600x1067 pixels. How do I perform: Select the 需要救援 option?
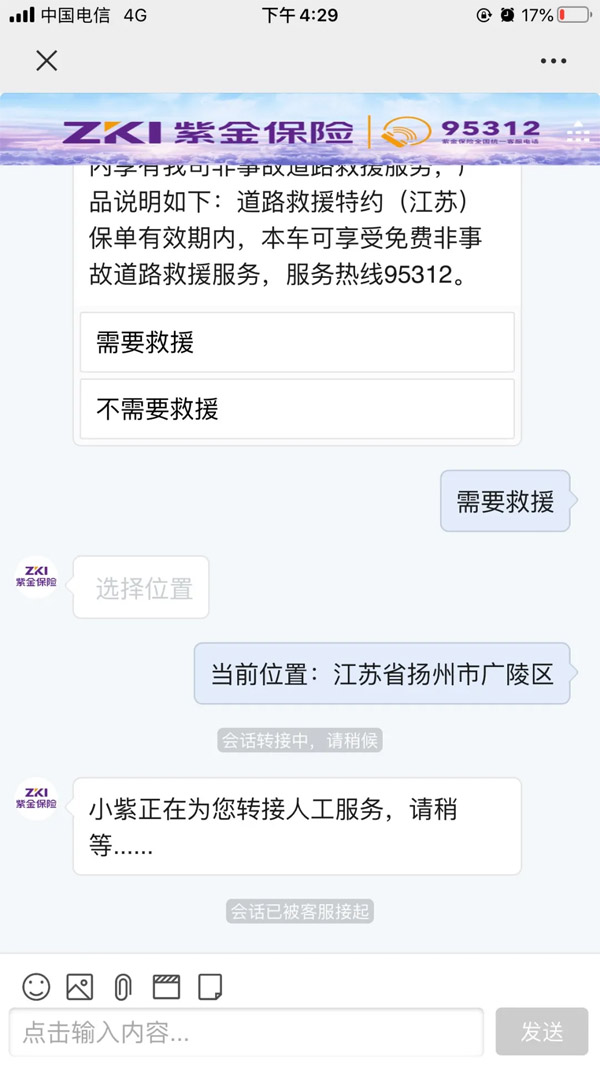click(x=297, y=342)
